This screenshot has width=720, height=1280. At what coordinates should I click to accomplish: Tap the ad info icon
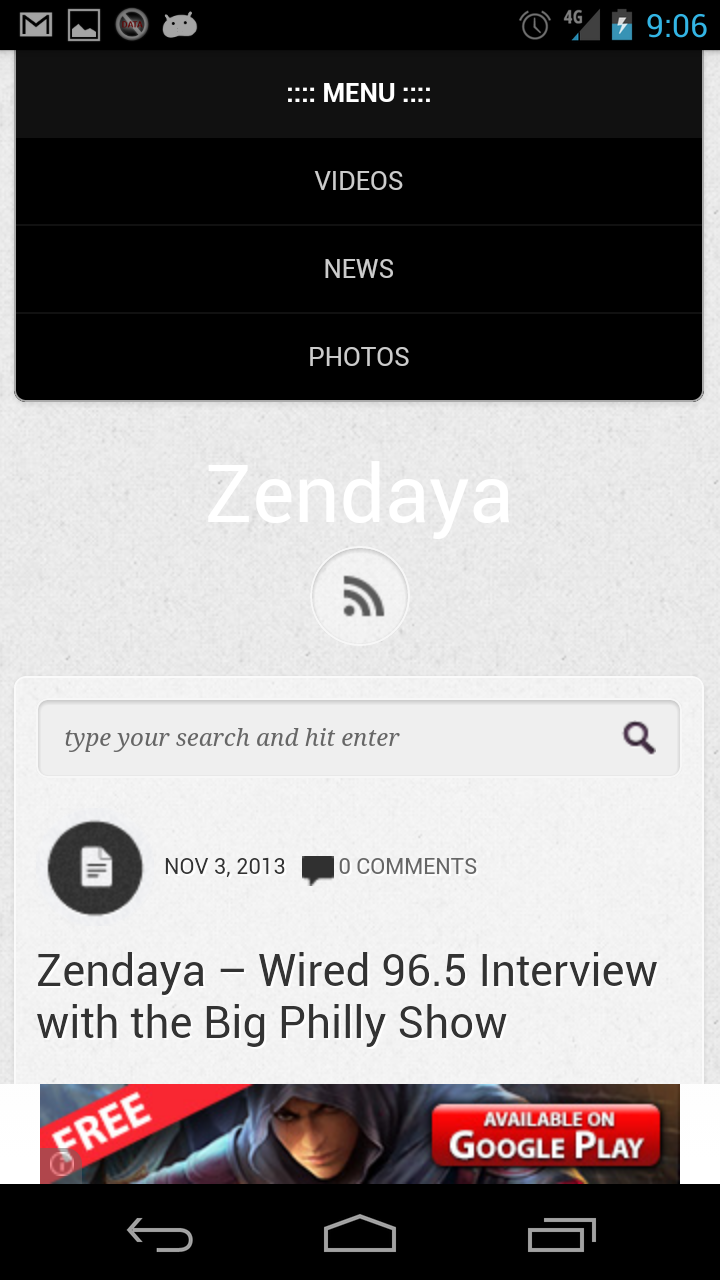coord(62,1163)
